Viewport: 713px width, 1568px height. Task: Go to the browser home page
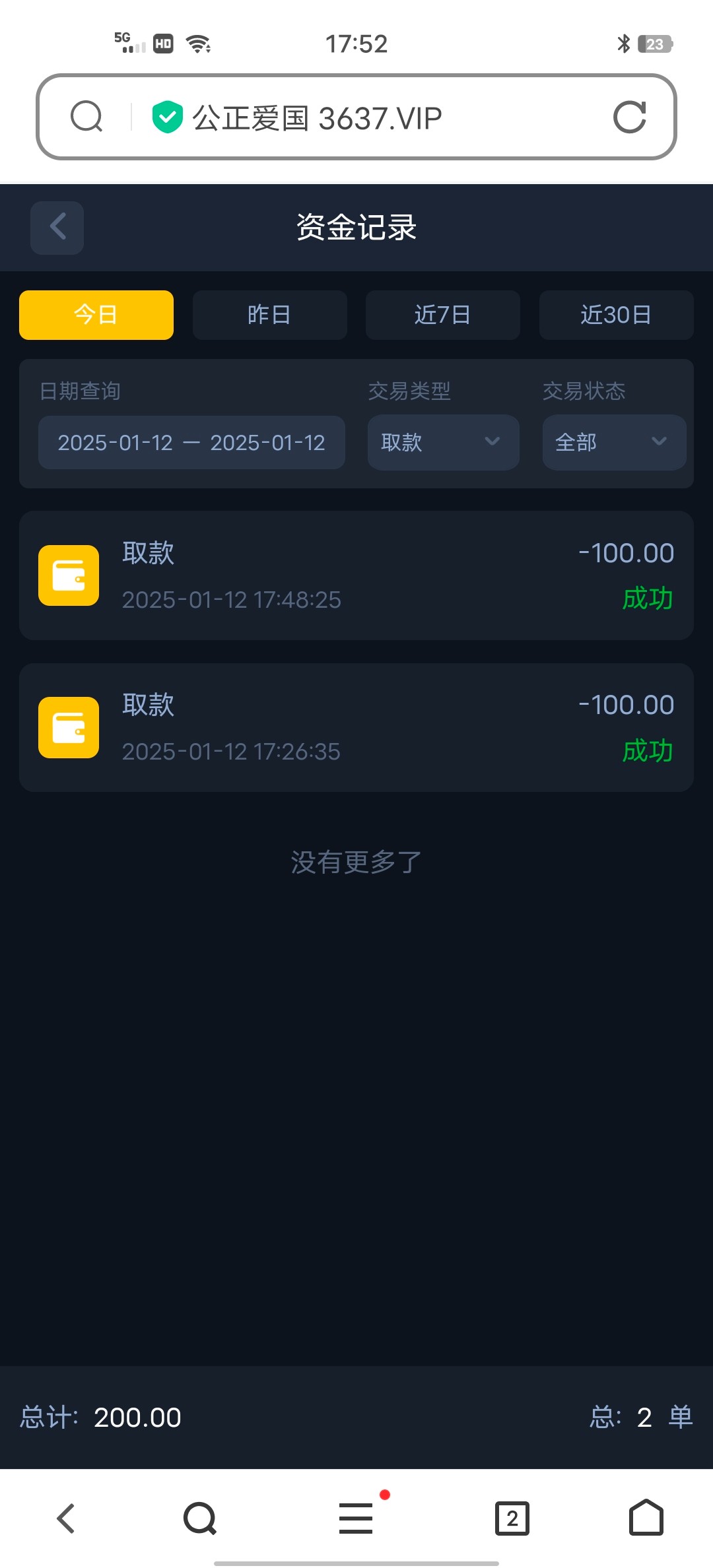pos(646,1517)
